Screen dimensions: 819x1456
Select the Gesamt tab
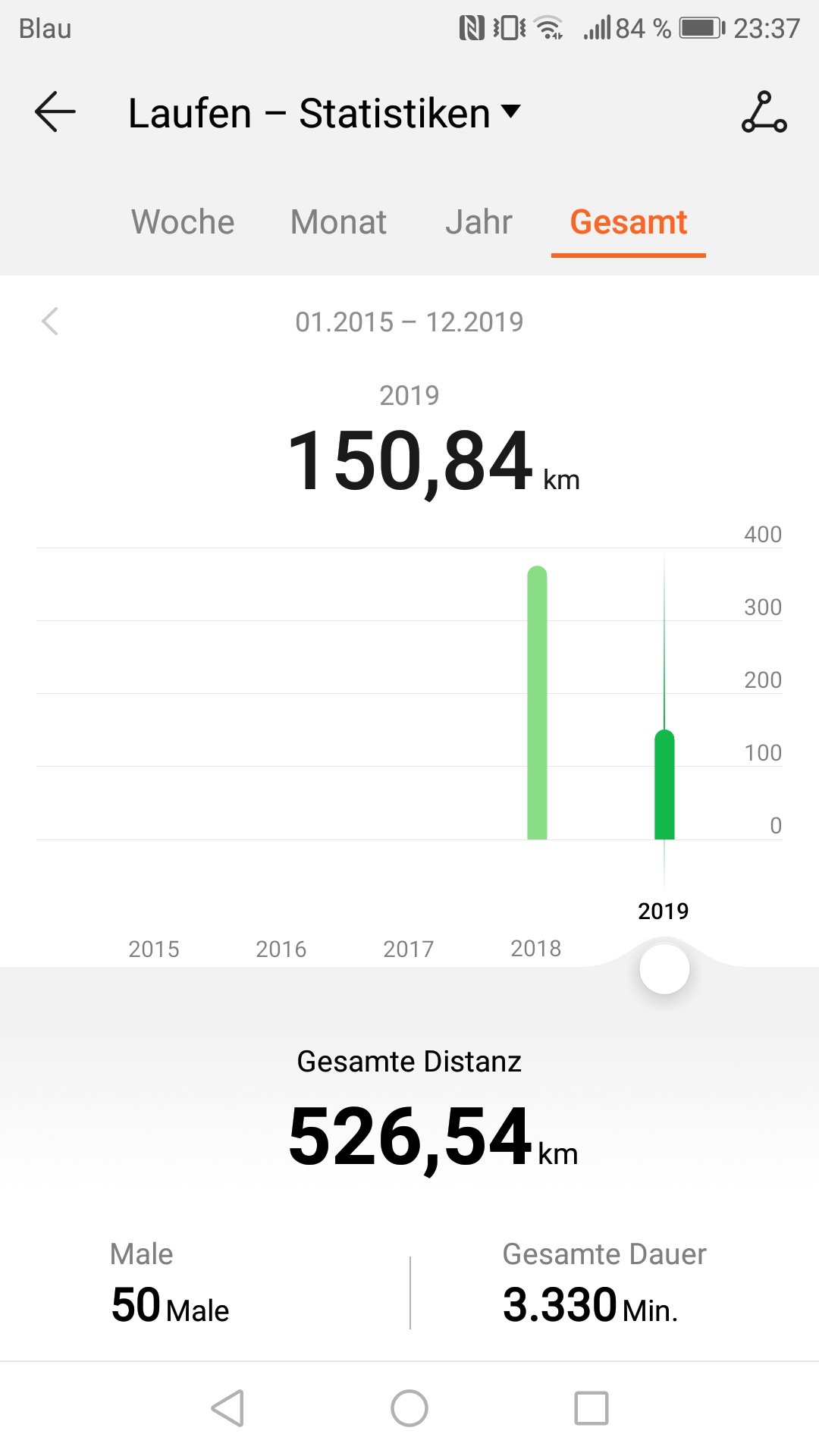[x=628, y=223]
